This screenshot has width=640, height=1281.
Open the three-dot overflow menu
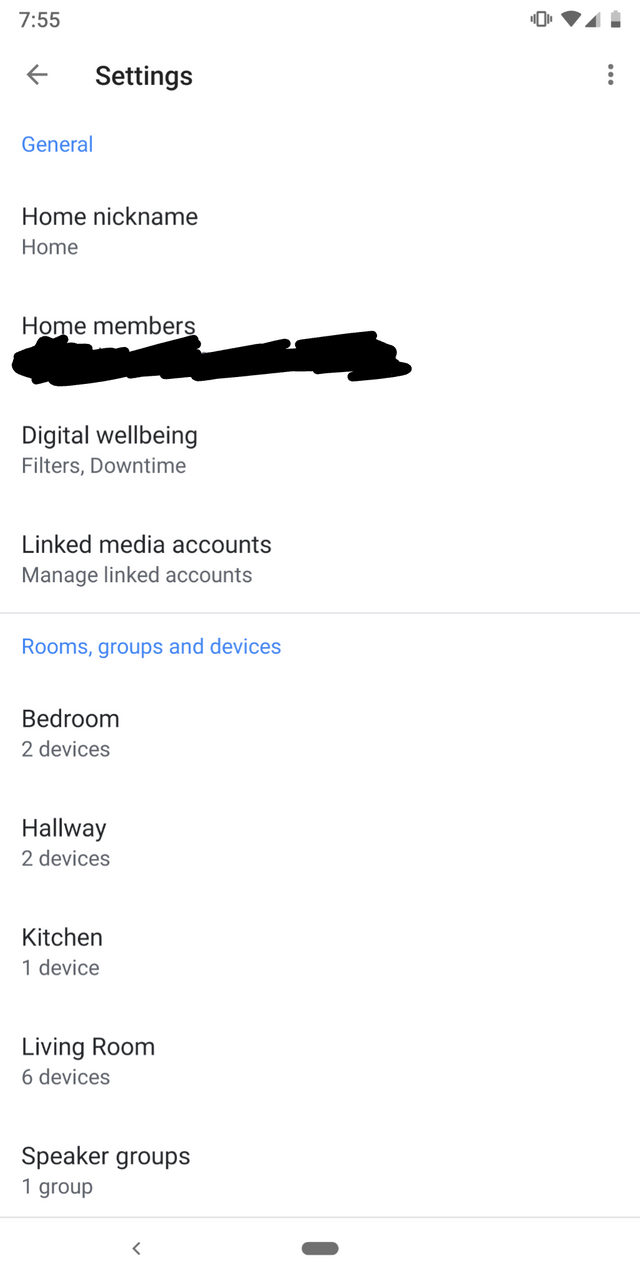[x=610, y=75]
